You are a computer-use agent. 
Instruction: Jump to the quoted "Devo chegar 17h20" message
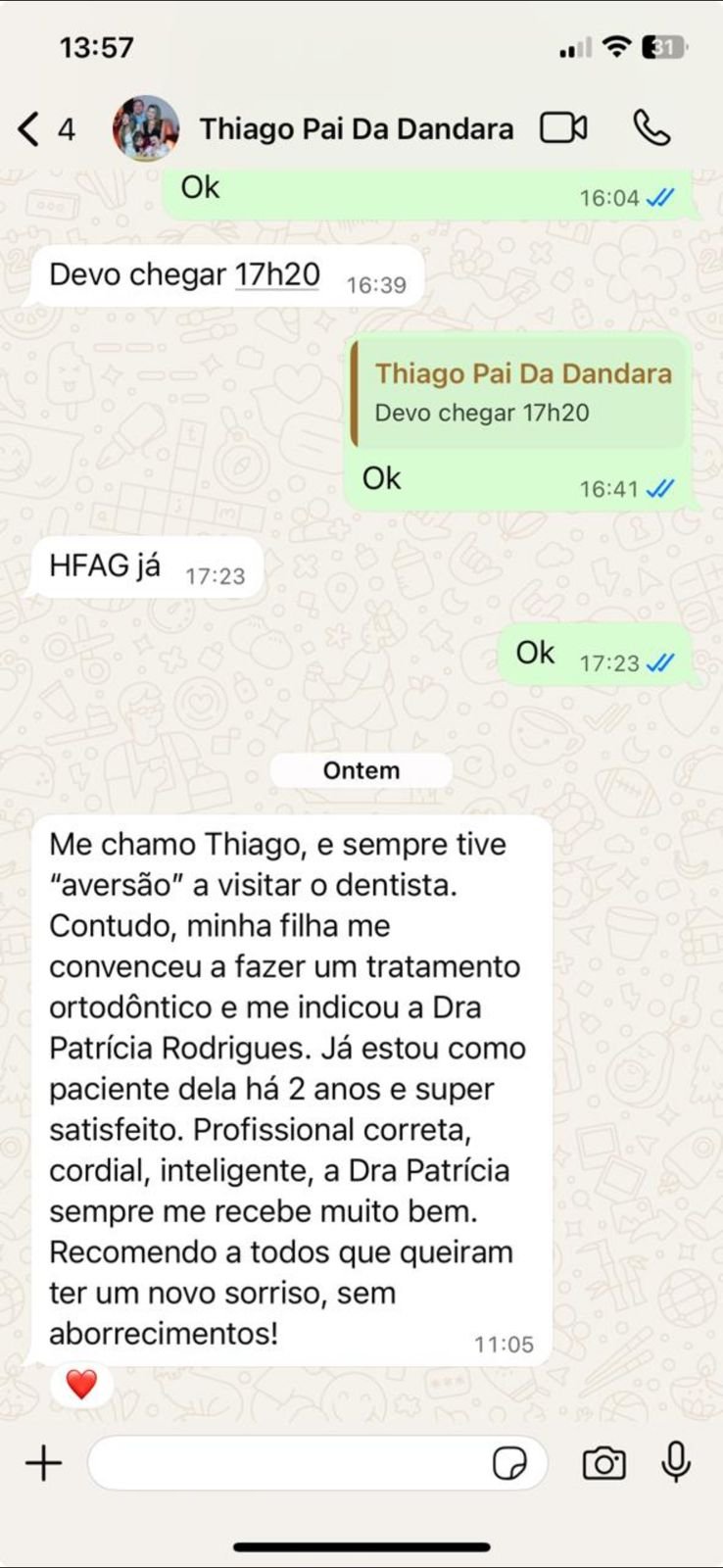520,392
